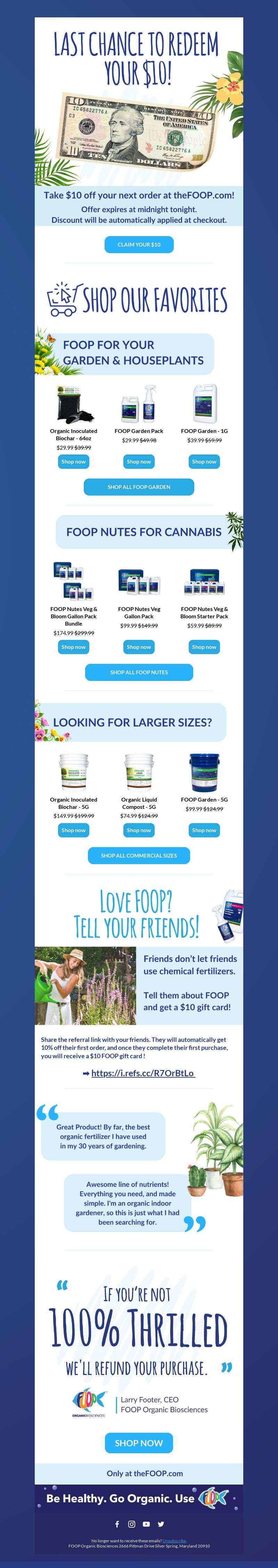Tap the CLAIM YOUR $10 button

(139, 245)
